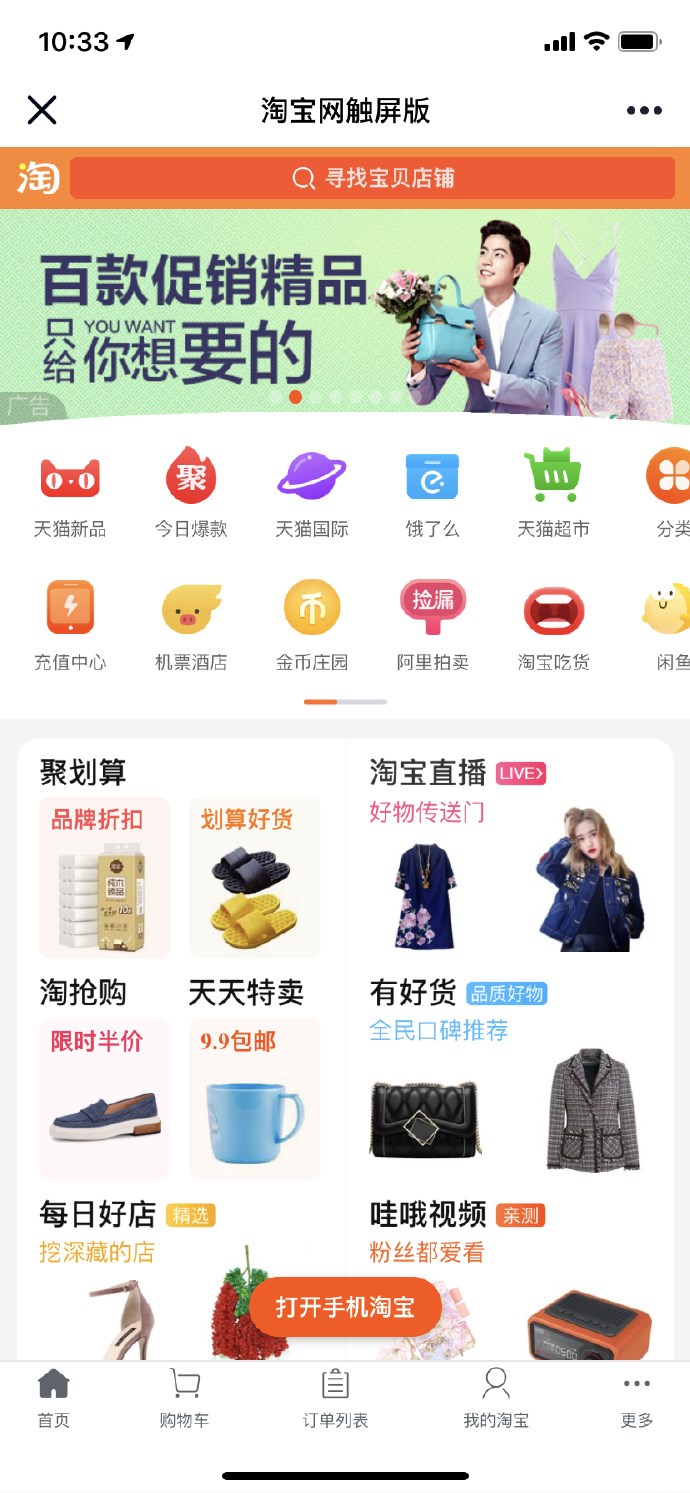This screenshot has height=1493, width=690.
Task: Open the 百款促销精品 banner ad
Action: (x=344, y=315)
